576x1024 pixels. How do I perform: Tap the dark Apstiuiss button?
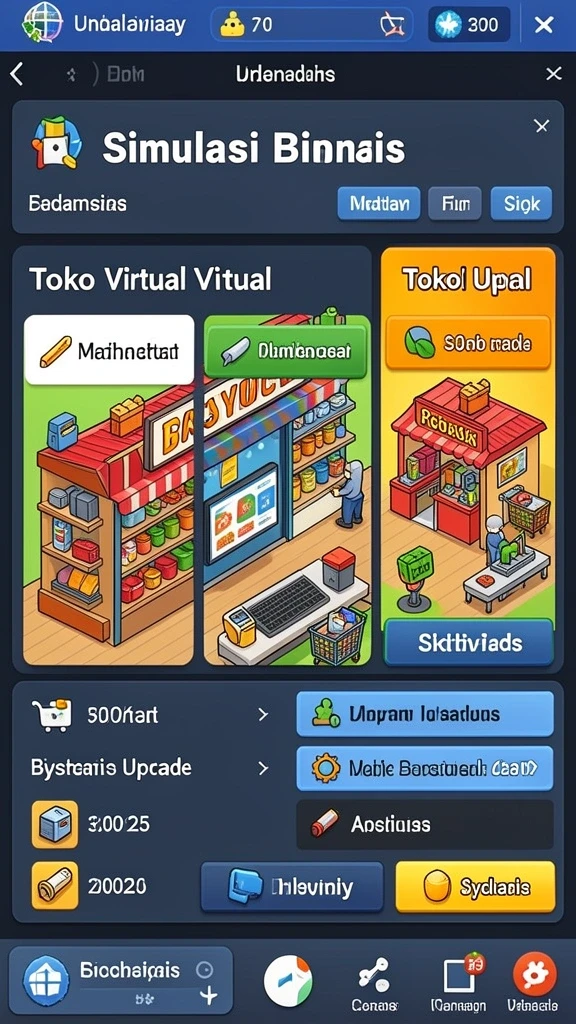(x=424, y=824)
